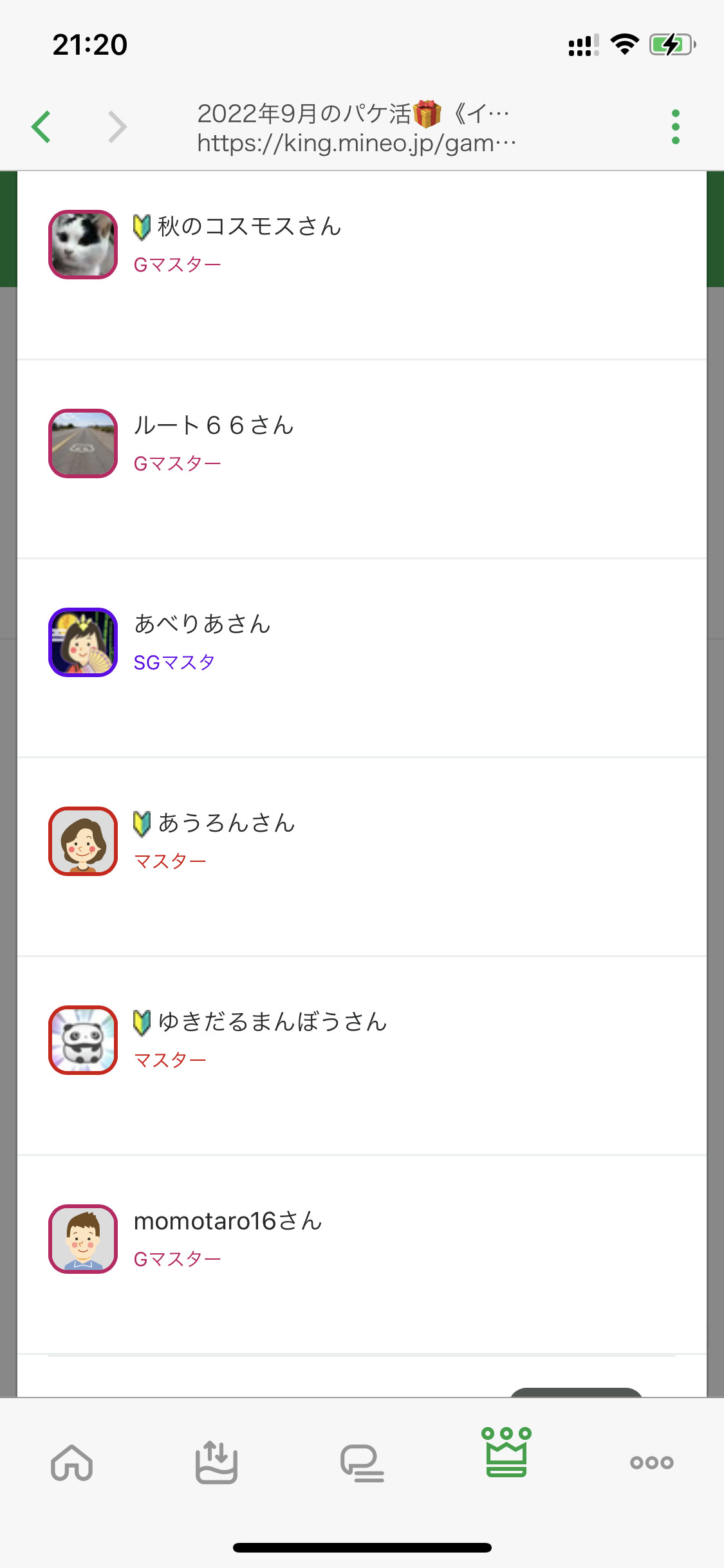This screenshot has height=1568, width=724.
Task: View momotaro16さん's profile
Action: click(228, 1222)
